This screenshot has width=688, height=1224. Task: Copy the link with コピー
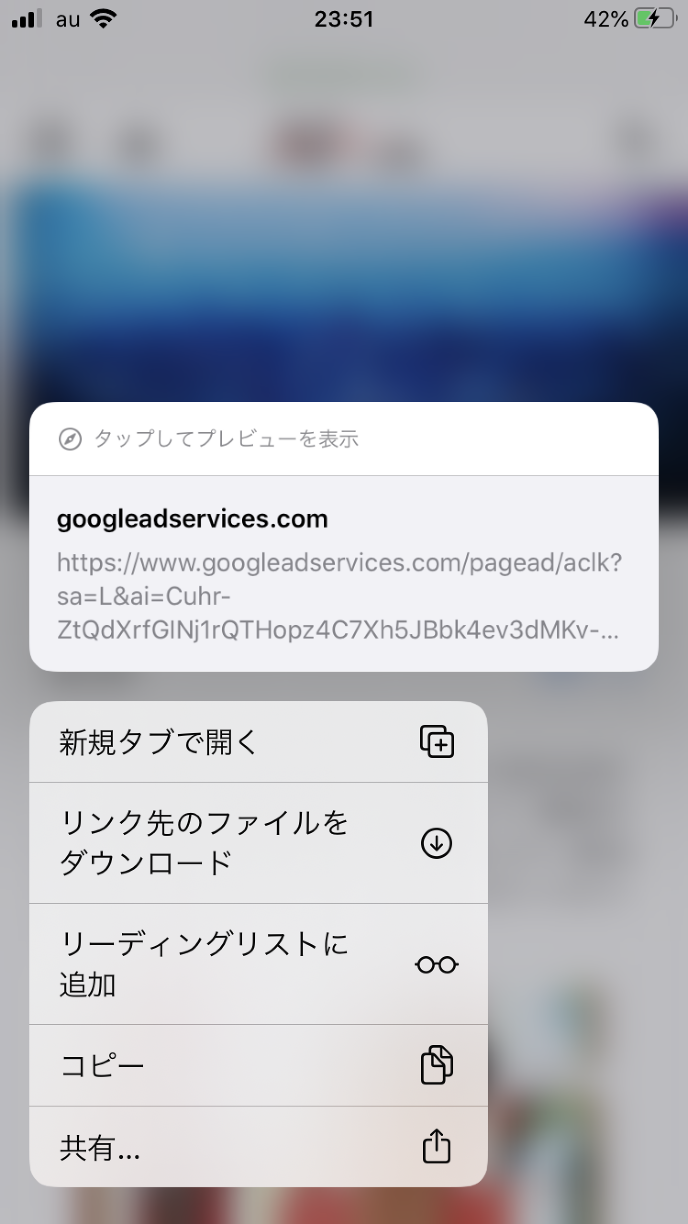point(258,1065)
